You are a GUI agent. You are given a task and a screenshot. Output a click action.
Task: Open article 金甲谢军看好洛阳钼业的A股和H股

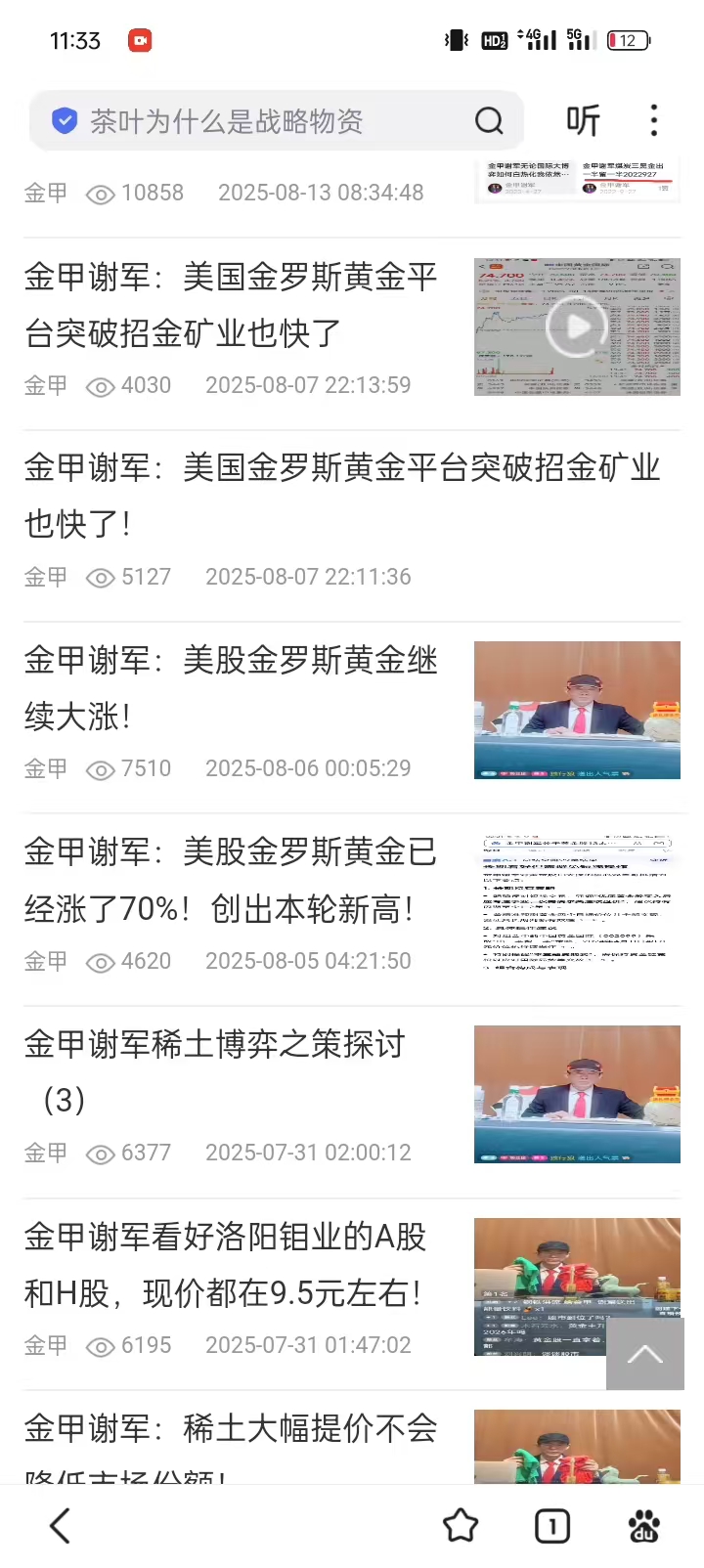pyautogui.click(x=225, y=1265)
